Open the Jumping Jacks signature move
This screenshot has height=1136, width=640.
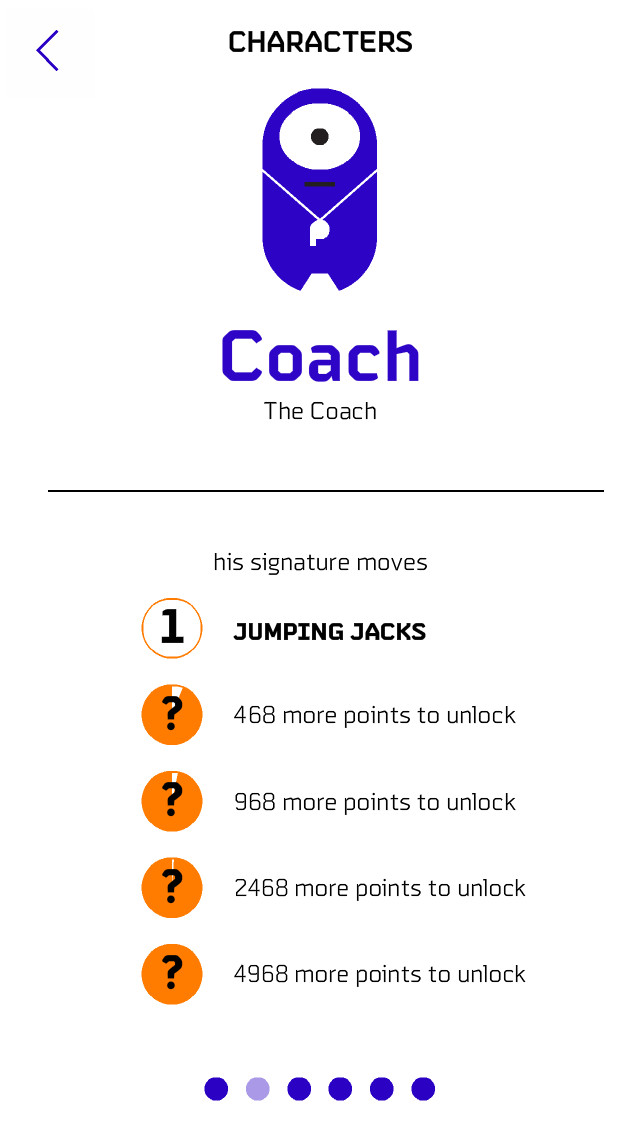pos(284,629)
